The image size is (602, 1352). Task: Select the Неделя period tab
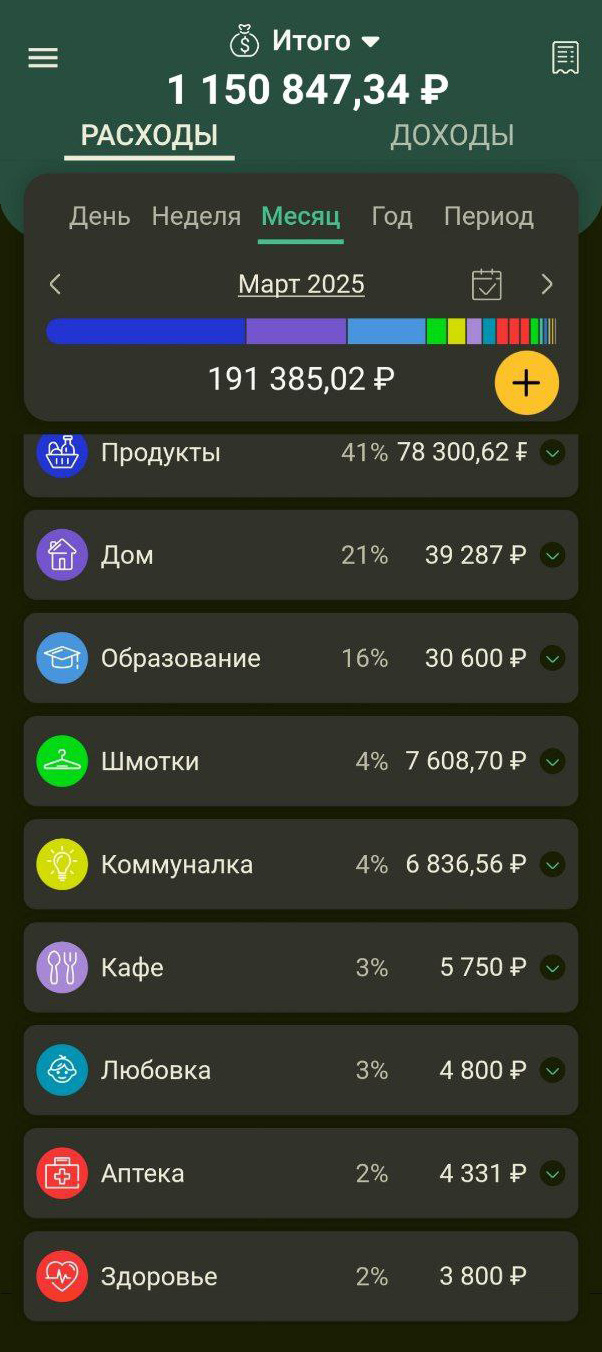coord(196,216)
